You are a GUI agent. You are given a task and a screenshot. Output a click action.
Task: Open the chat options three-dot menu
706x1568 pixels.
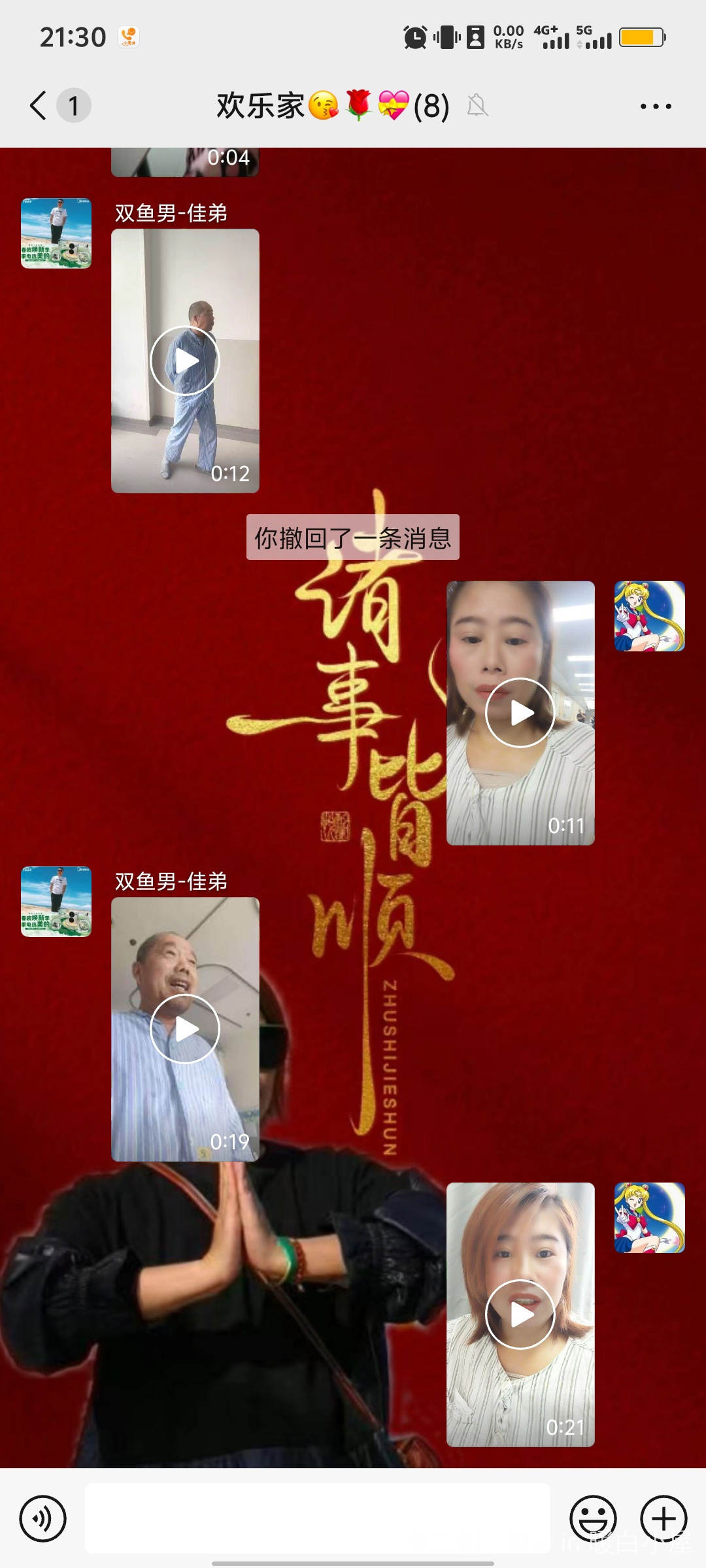[655, 106]
